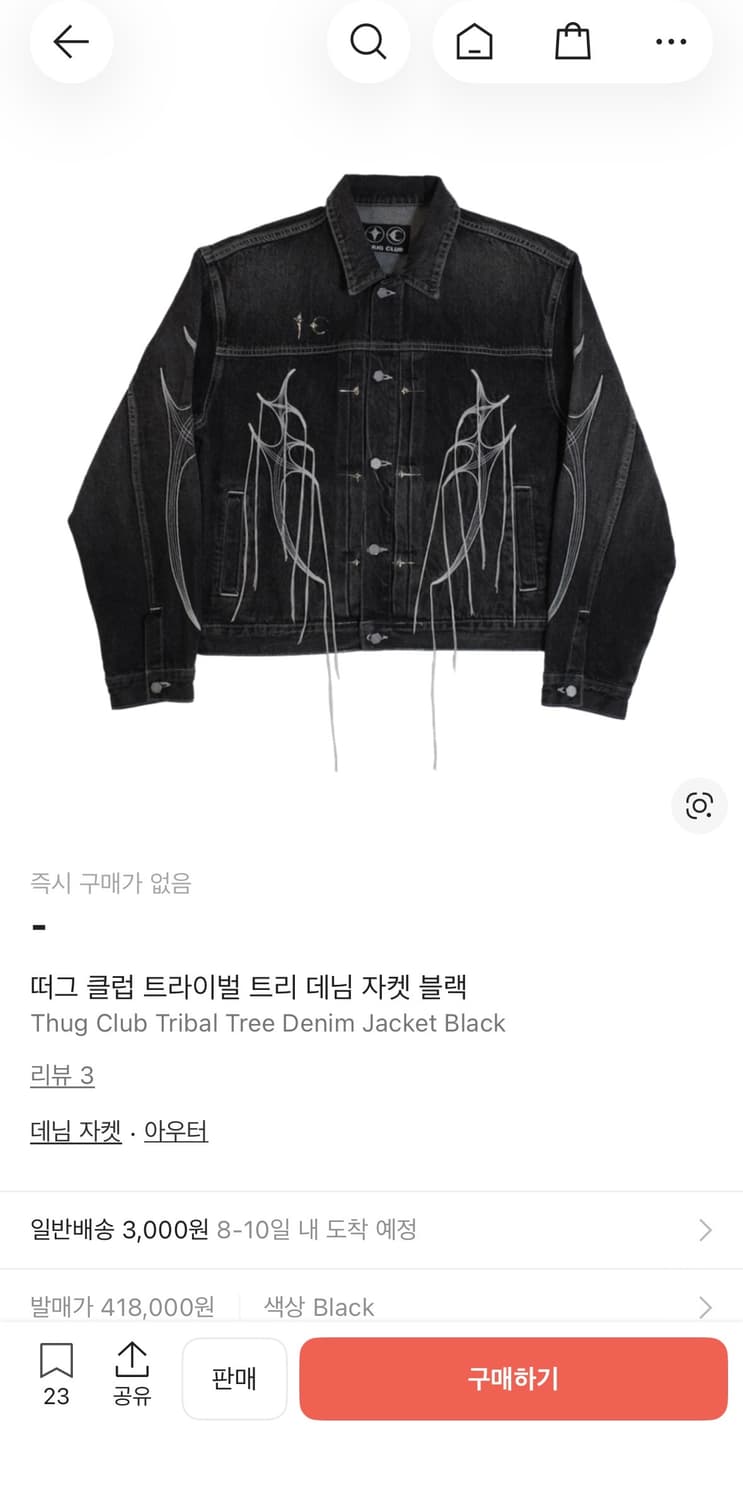The image size is (743, 1500).
Task: Toggle image search with the camera lens
Action: (698, 806)
